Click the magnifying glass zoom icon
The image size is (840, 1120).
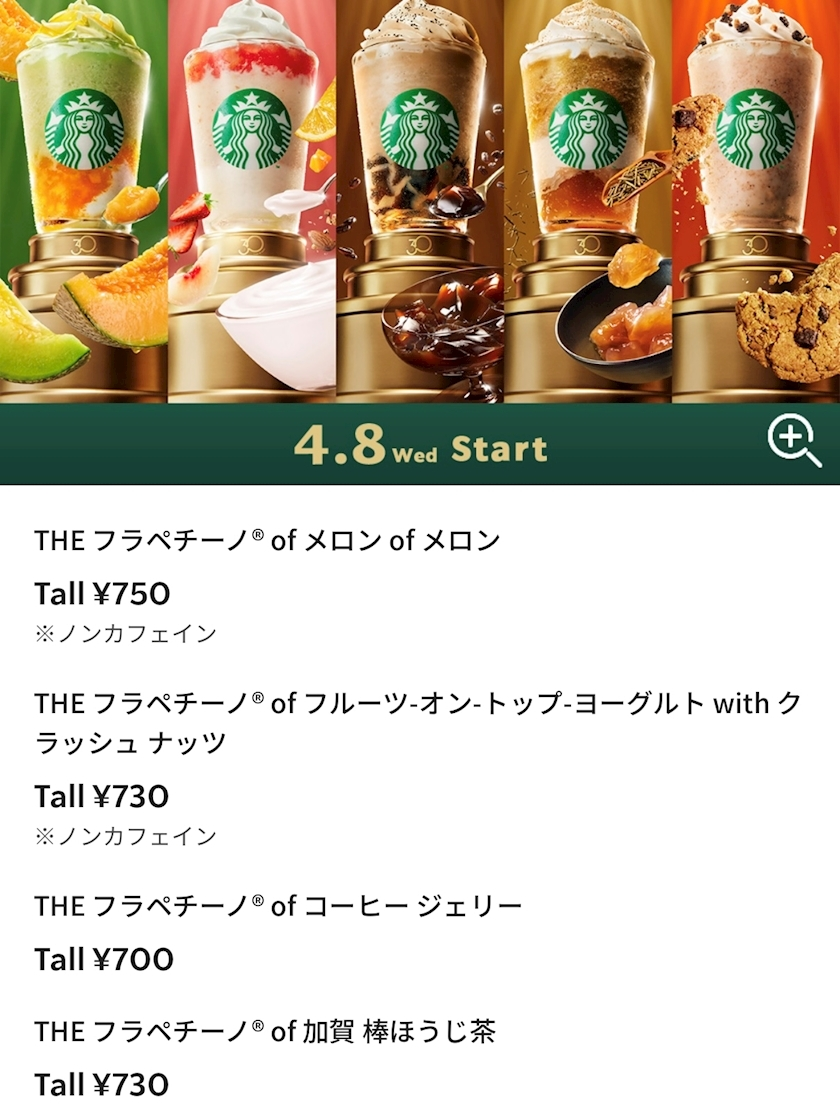click(x=793, y=440)
